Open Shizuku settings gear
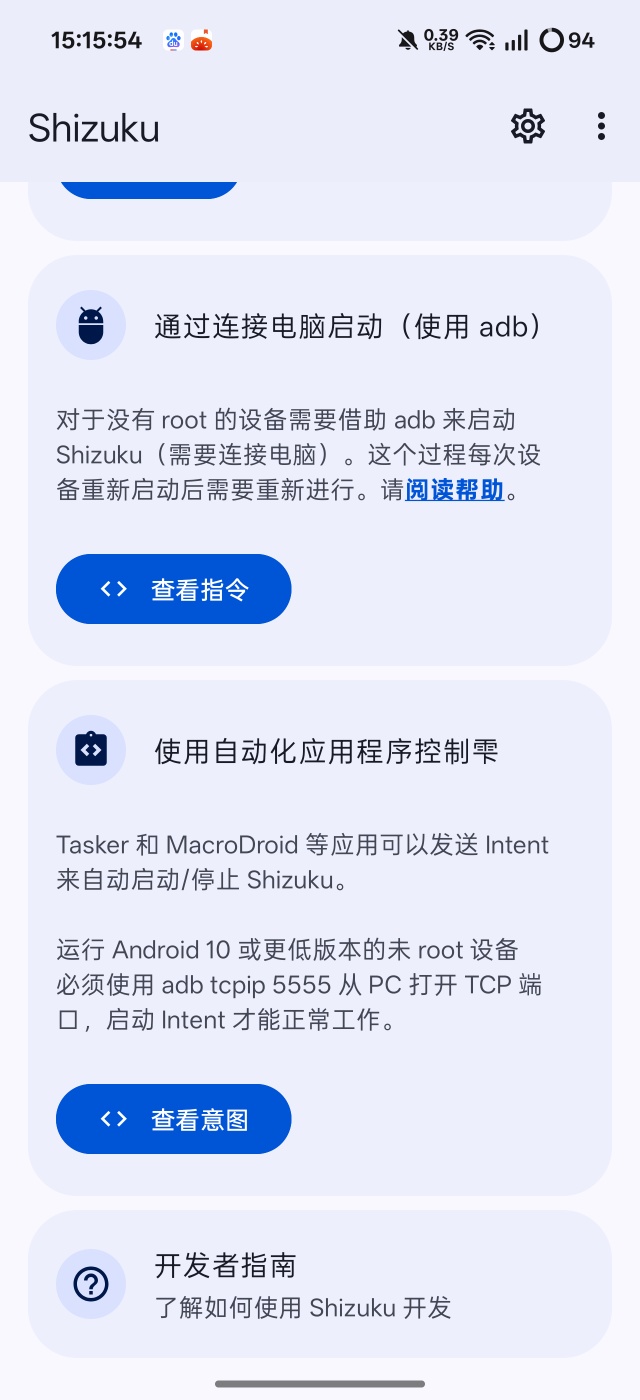The width and height of the screenshot is (640, 1400). 528,126
